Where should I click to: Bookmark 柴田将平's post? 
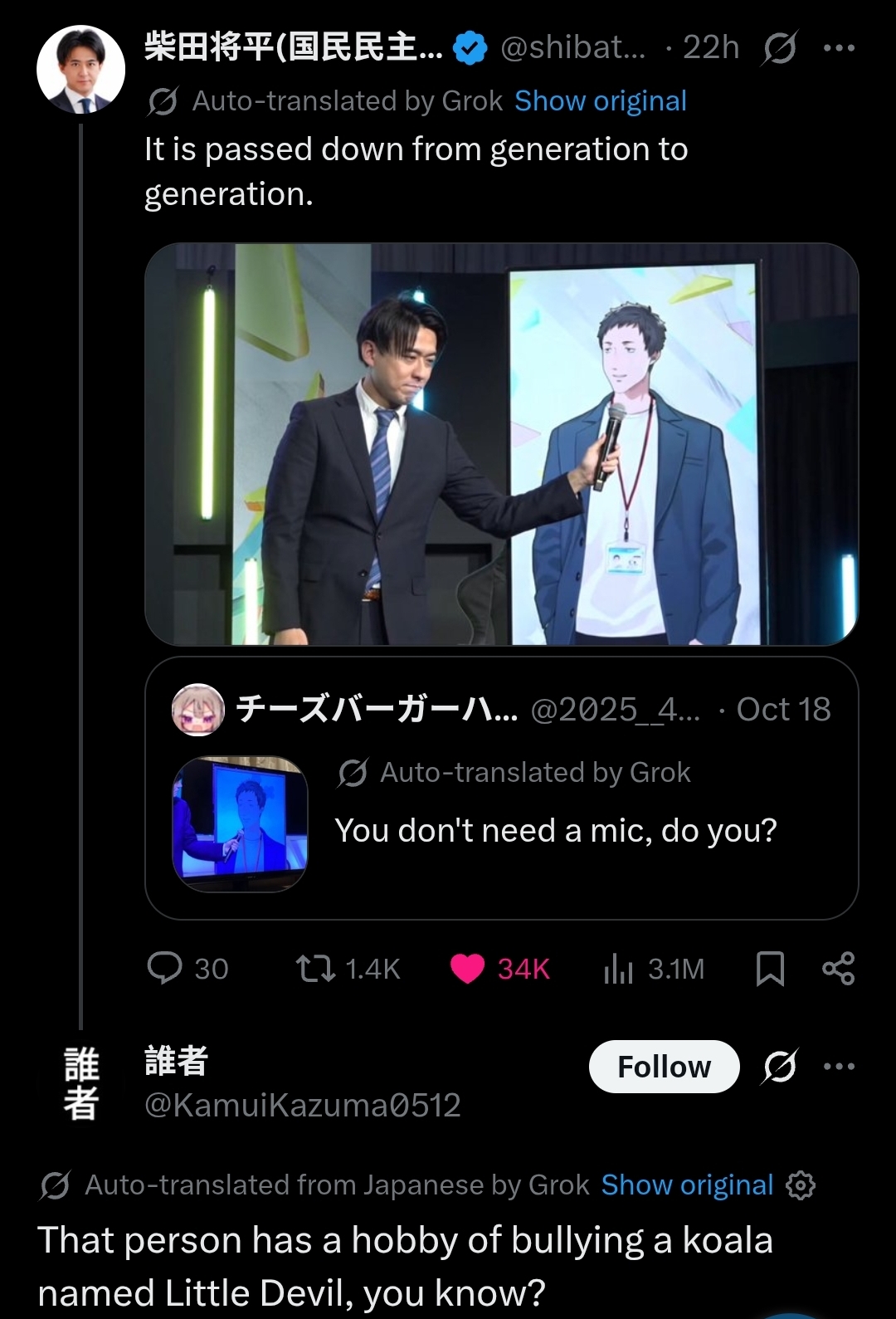(770, 968)
